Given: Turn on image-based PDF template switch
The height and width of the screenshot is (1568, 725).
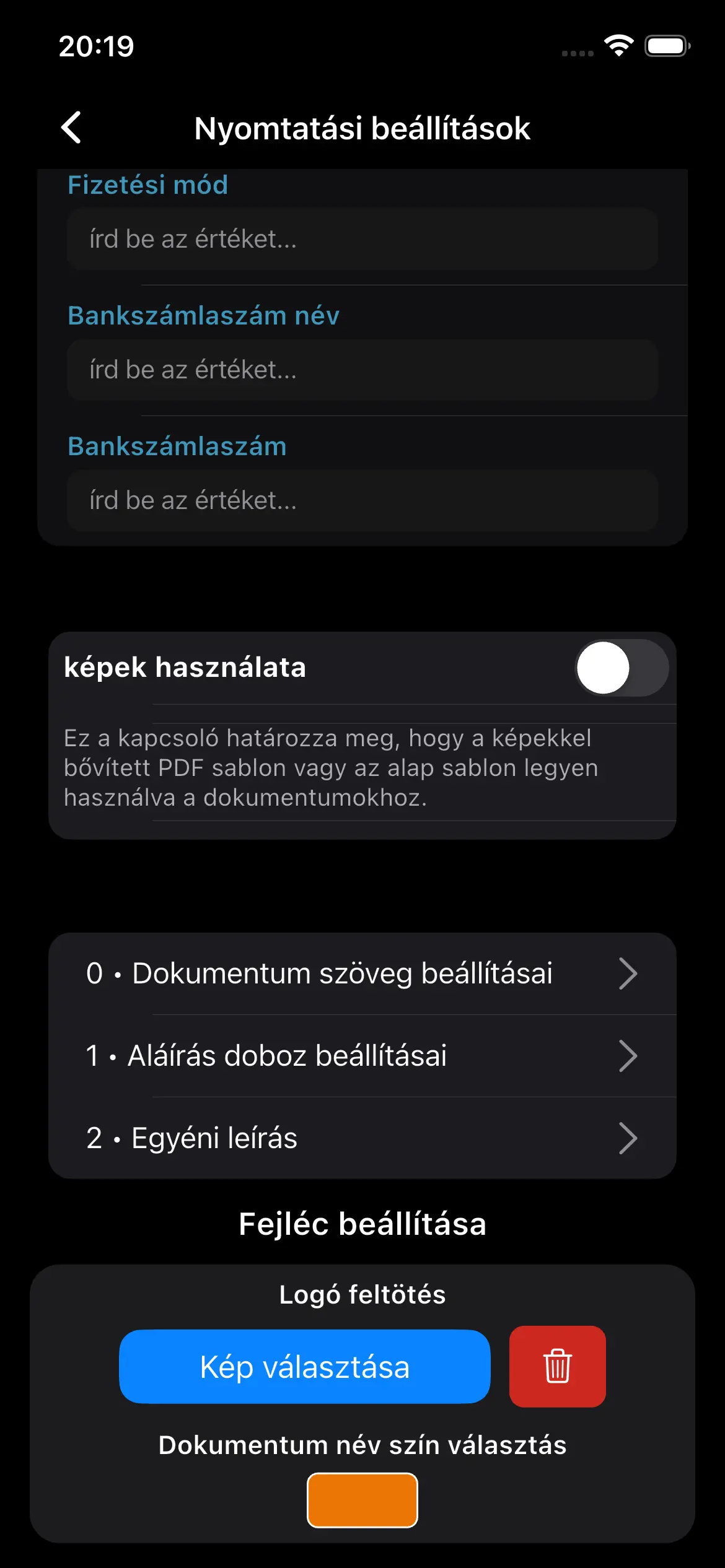Looking at the screenshot, I should [624, 667].
